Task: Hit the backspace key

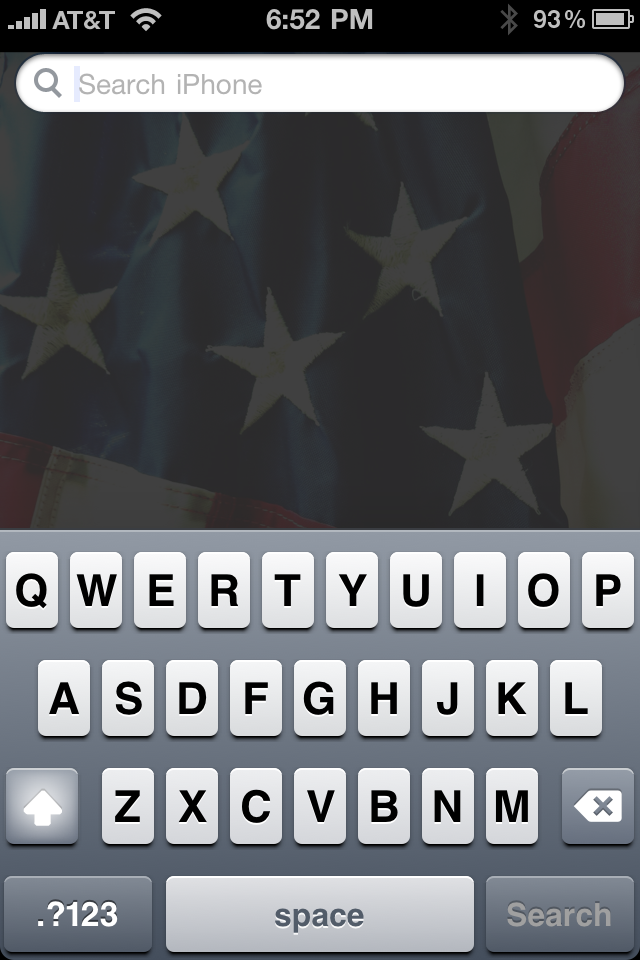Action: click(598, 806)
